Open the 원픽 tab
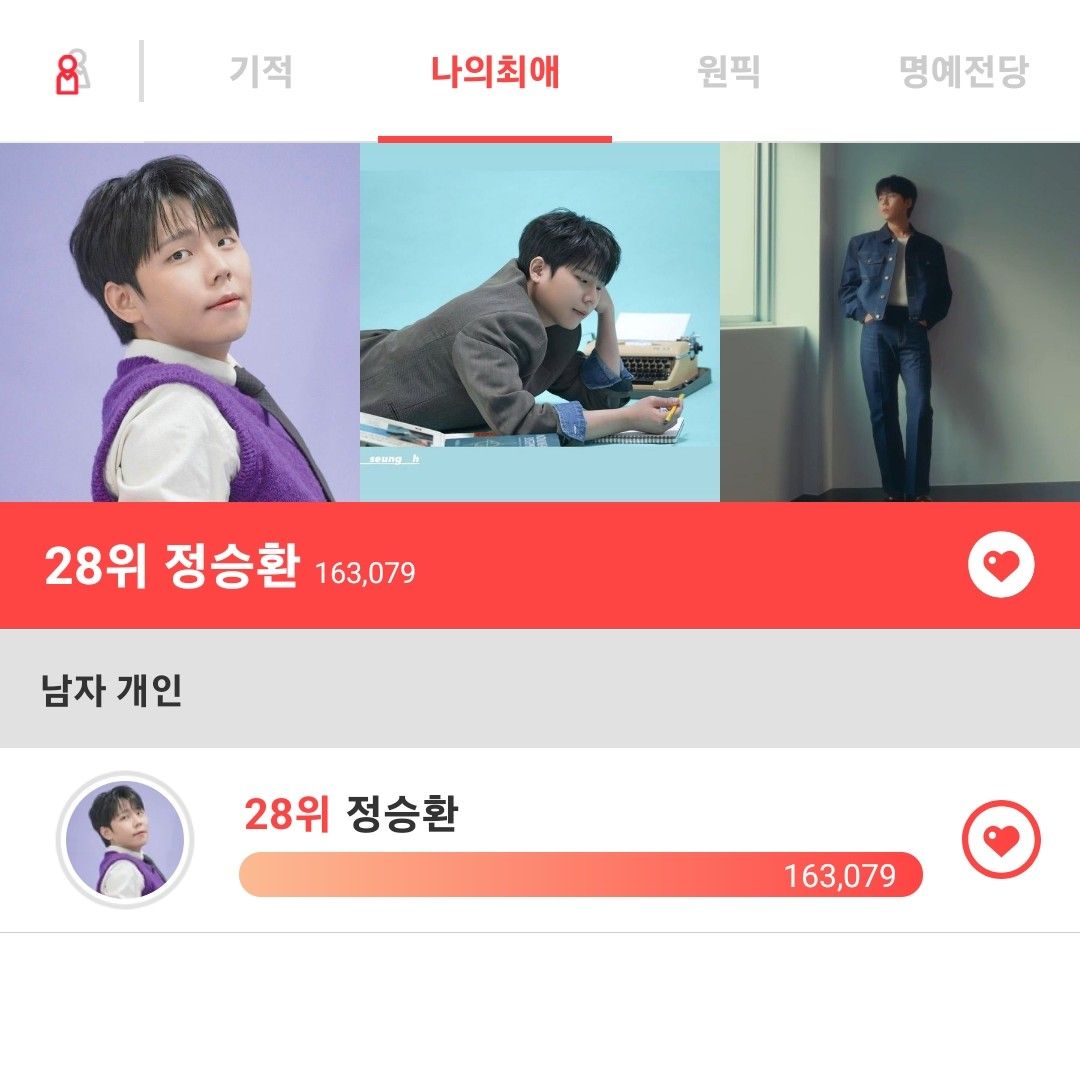Viewport: 1080px width, 1080px height. pos(729,72)
